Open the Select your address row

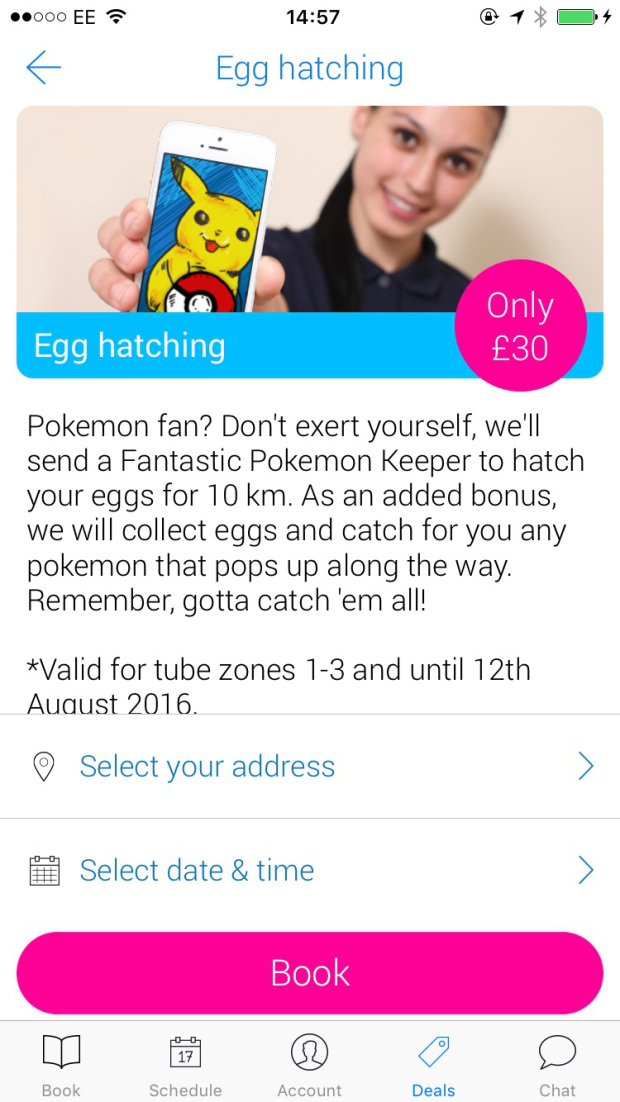(x=310, y=766)
